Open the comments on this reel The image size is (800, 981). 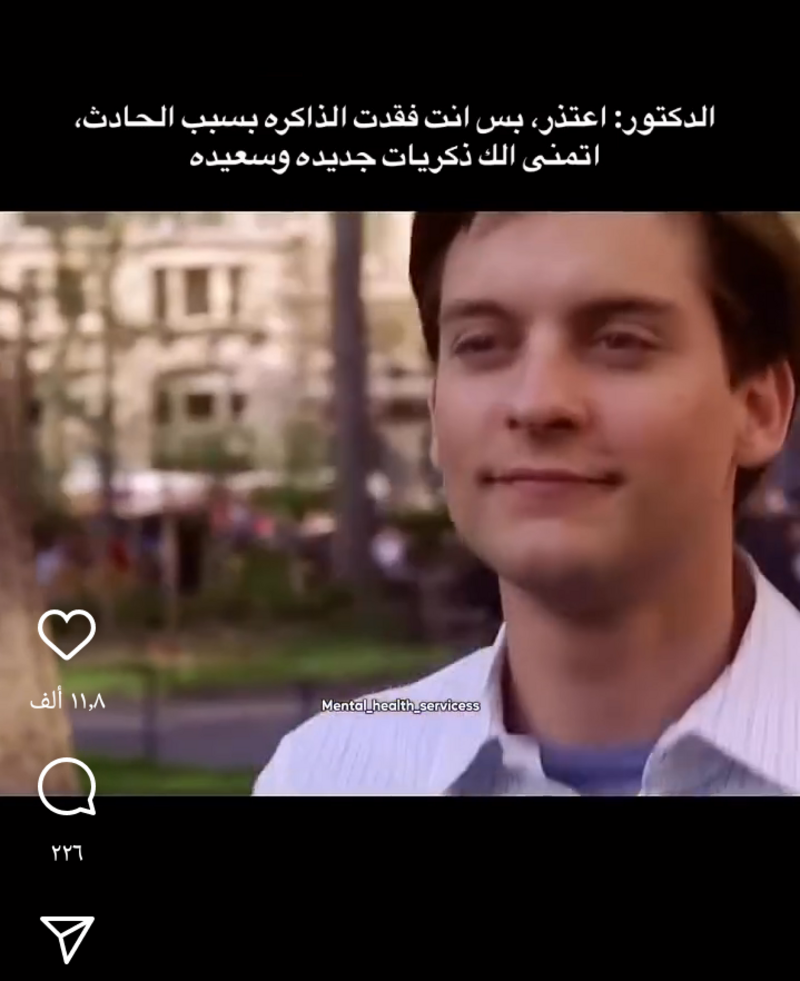point(67,787)
